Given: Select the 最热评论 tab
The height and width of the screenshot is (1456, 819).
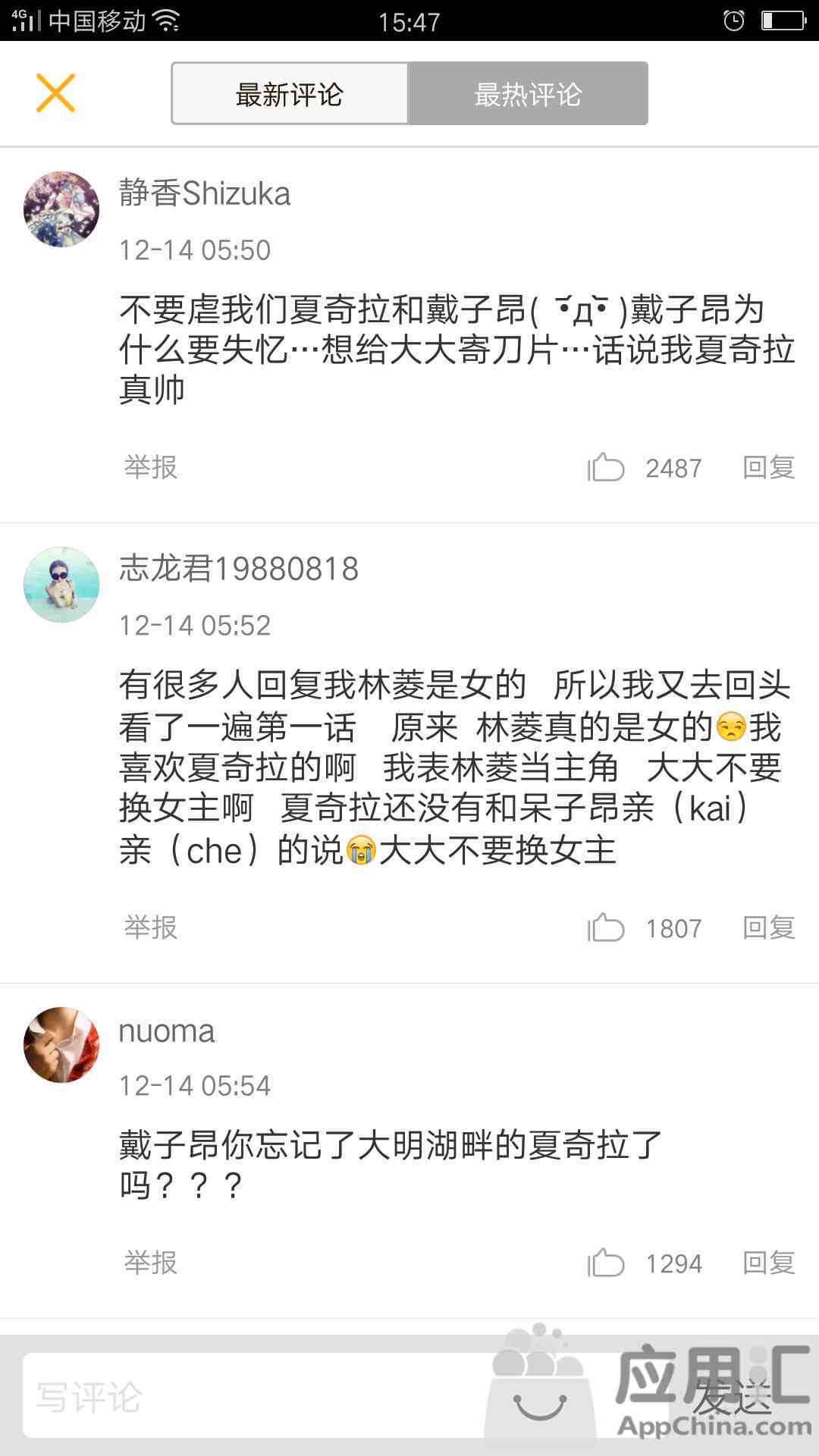Looking at the screenshot, I should click(528, 94).
